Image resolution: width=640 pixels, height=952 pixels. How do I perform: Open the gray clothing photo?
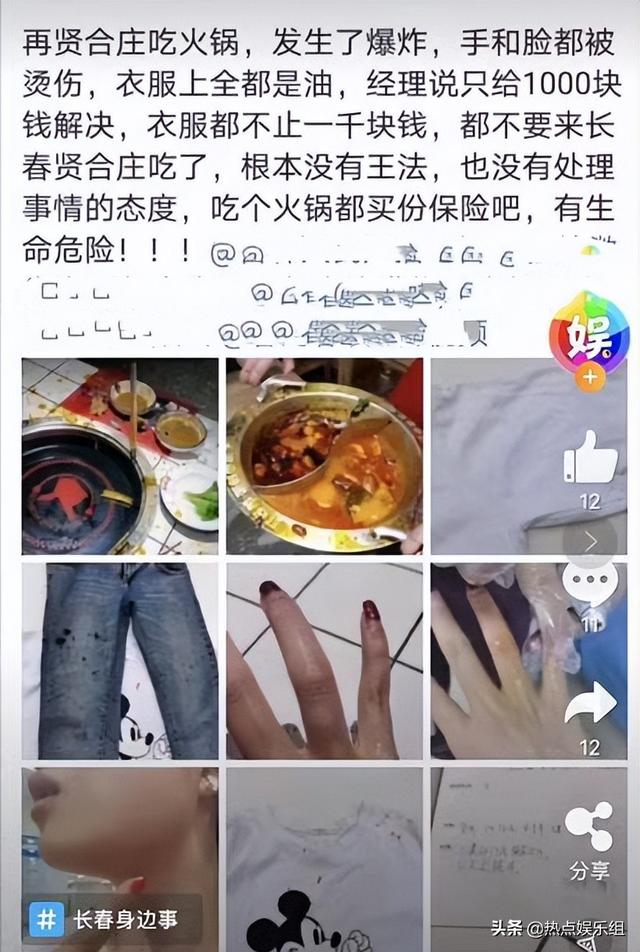(495, 456)
